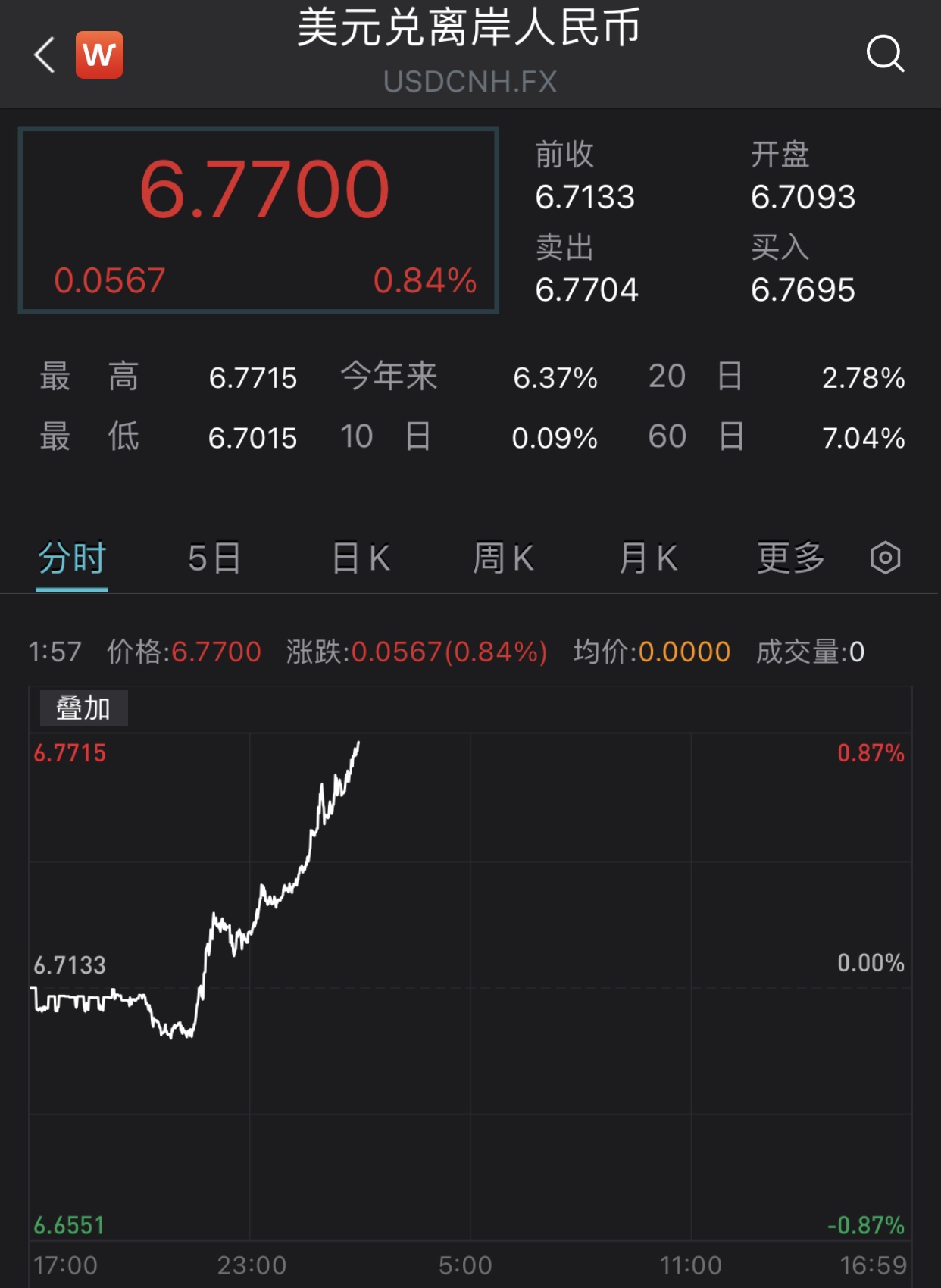941x1288 pixels.
Task: Open the 更多 chart options
Action: (x=791, y=559)
